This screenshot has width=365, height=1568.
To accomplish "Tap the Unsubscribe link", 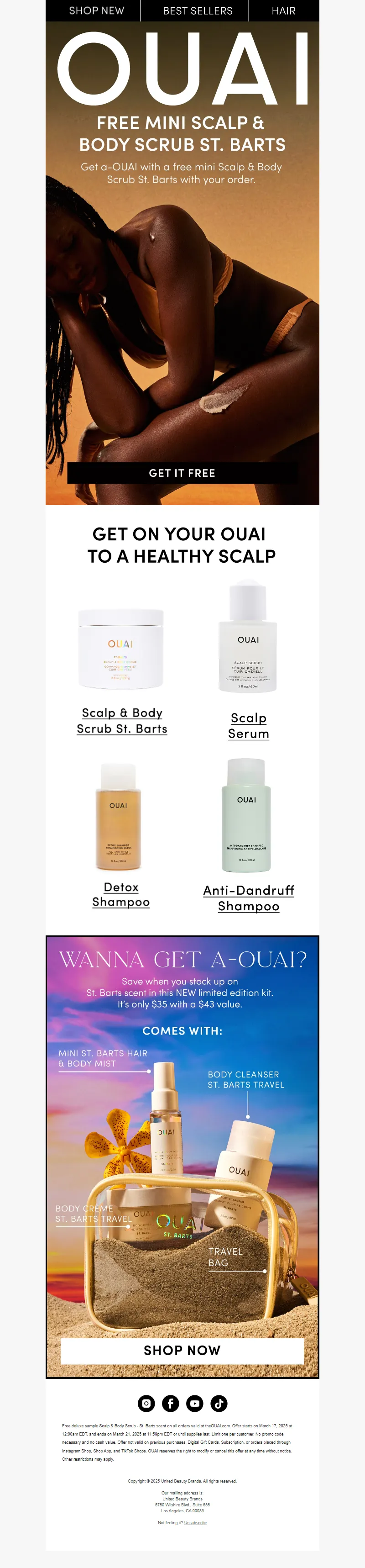I will [x=195, y=1522].
